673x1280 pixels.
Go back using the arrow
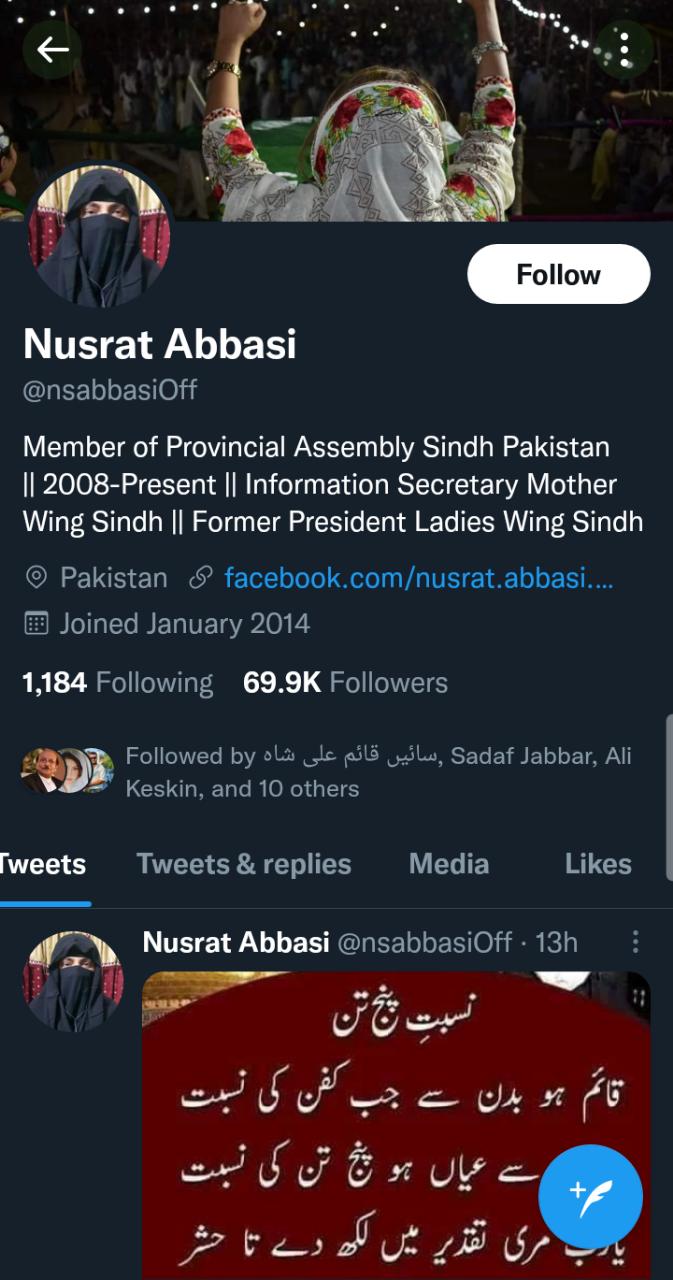point(52,49)
